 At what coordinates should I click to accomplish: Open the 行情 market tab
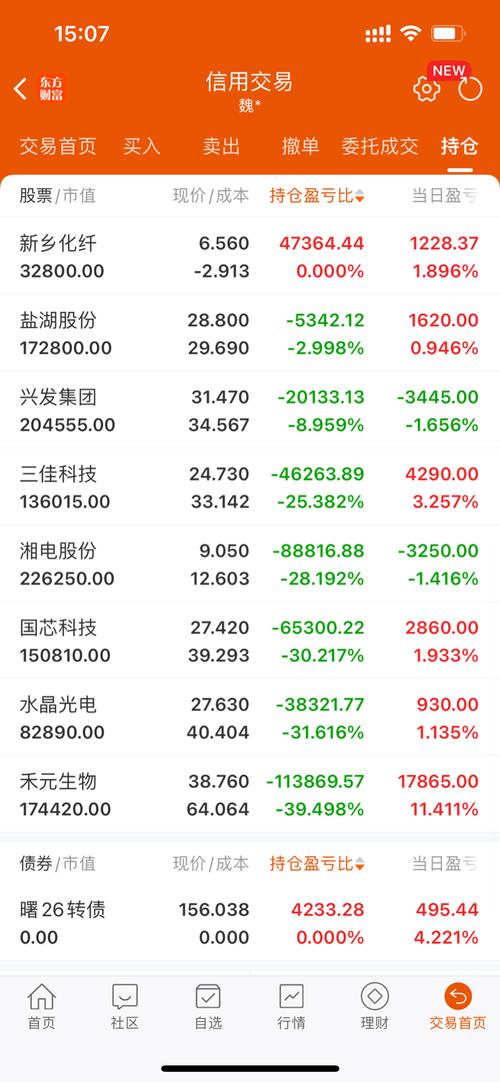[x=291, y=1007]
